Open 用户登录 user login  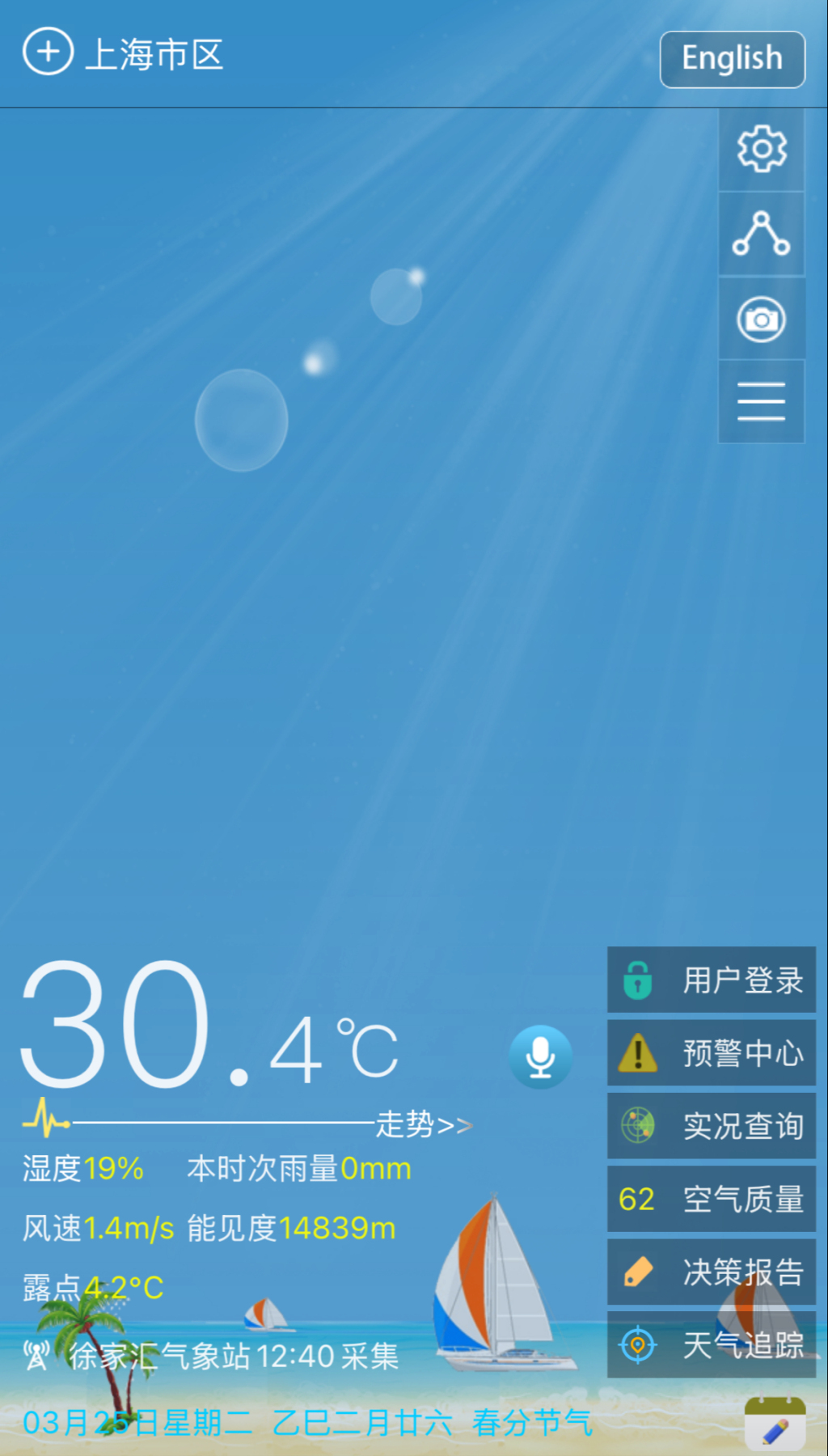(x=711, y=980)
